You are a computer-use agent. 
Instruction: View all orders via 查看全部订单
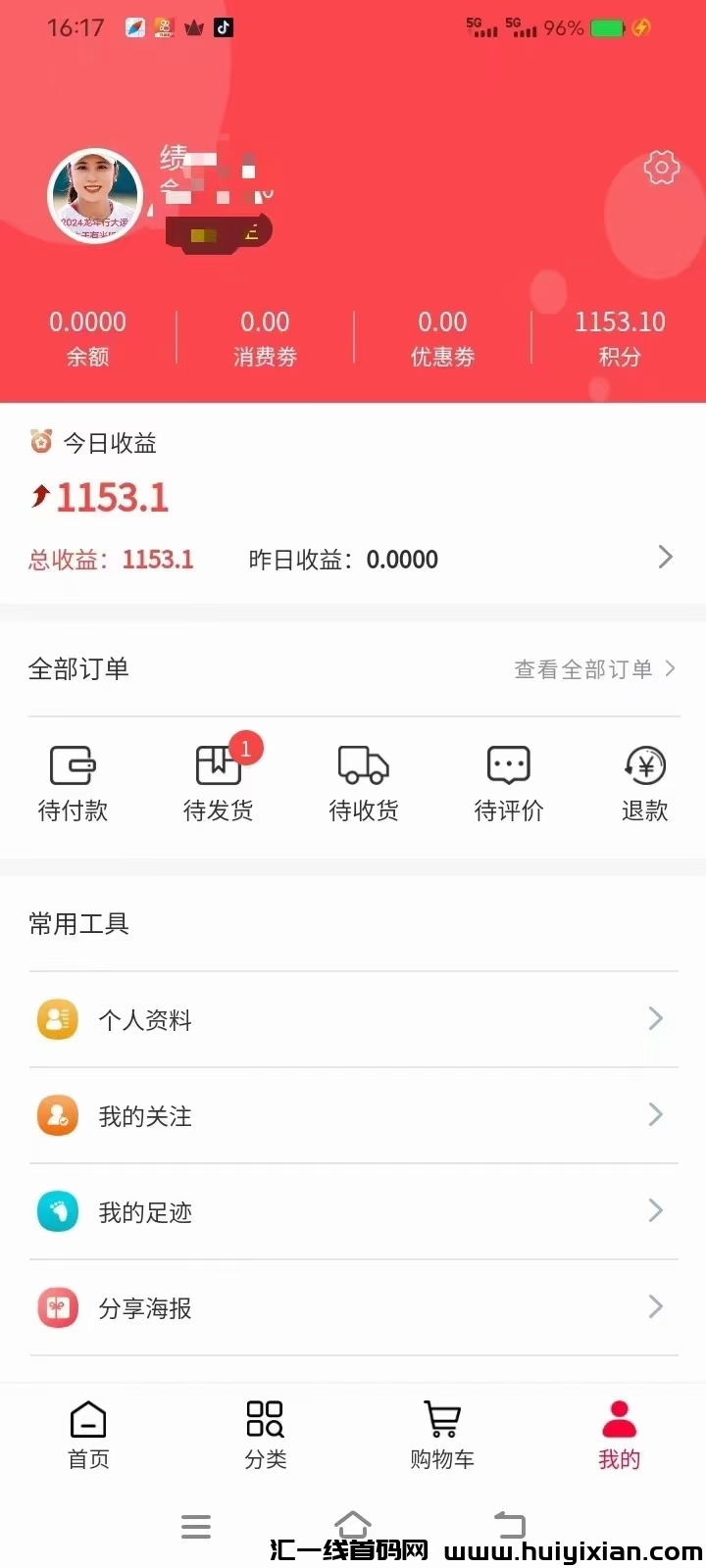click(594, 669)
